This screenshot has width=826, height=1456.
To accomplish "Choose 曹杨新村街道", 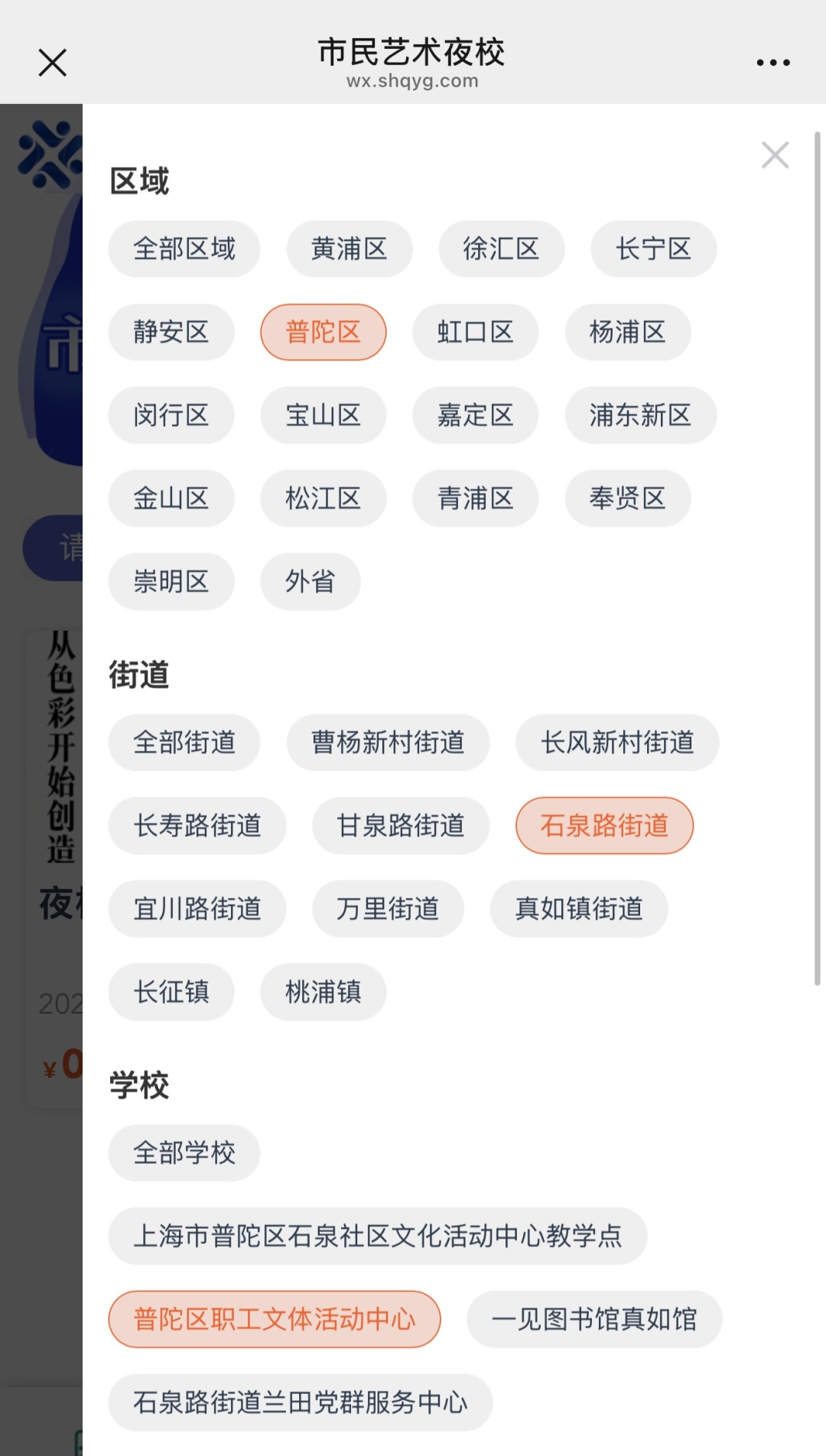I will tap(388, 743).
